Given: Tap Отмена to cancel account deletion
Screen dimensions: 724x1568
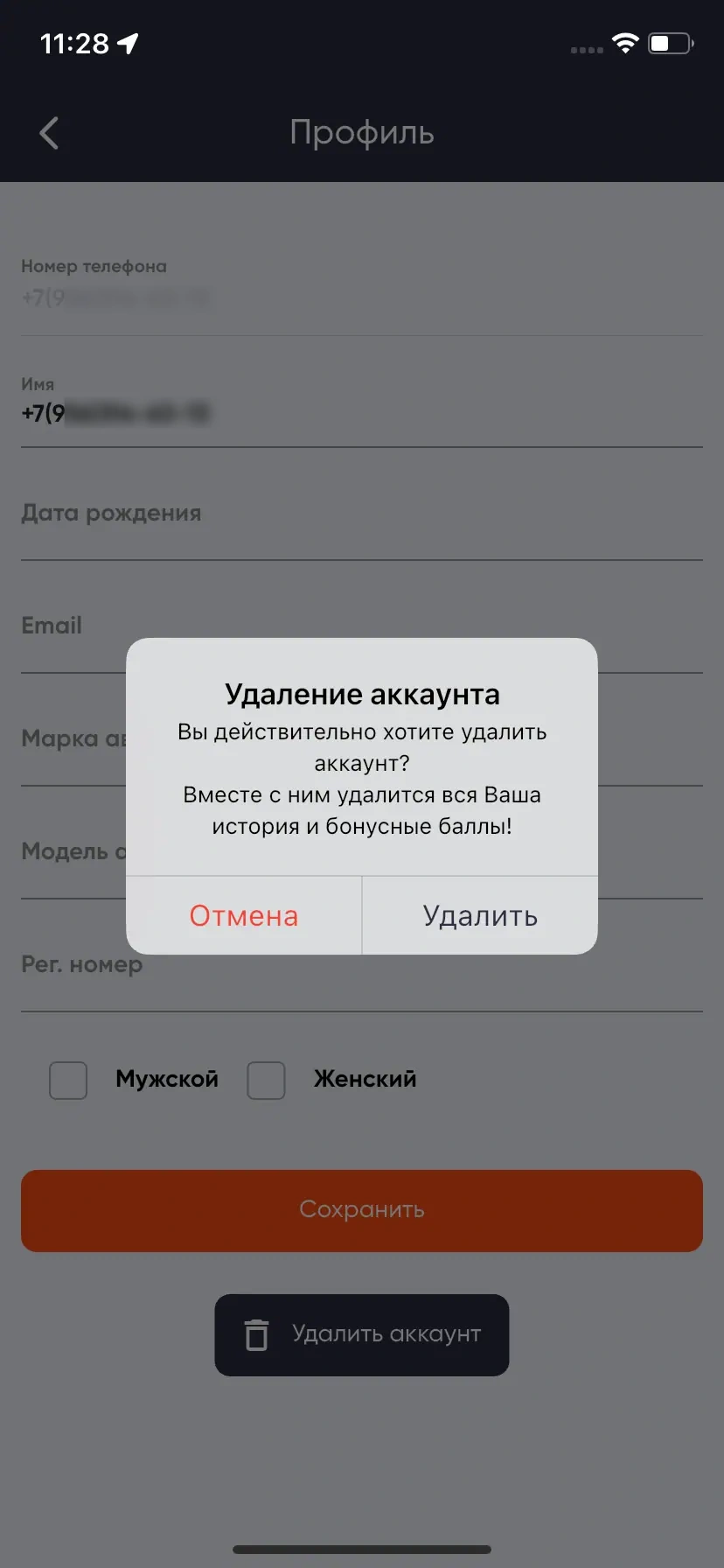Looking at the screenshot, I should coord(244,915).
